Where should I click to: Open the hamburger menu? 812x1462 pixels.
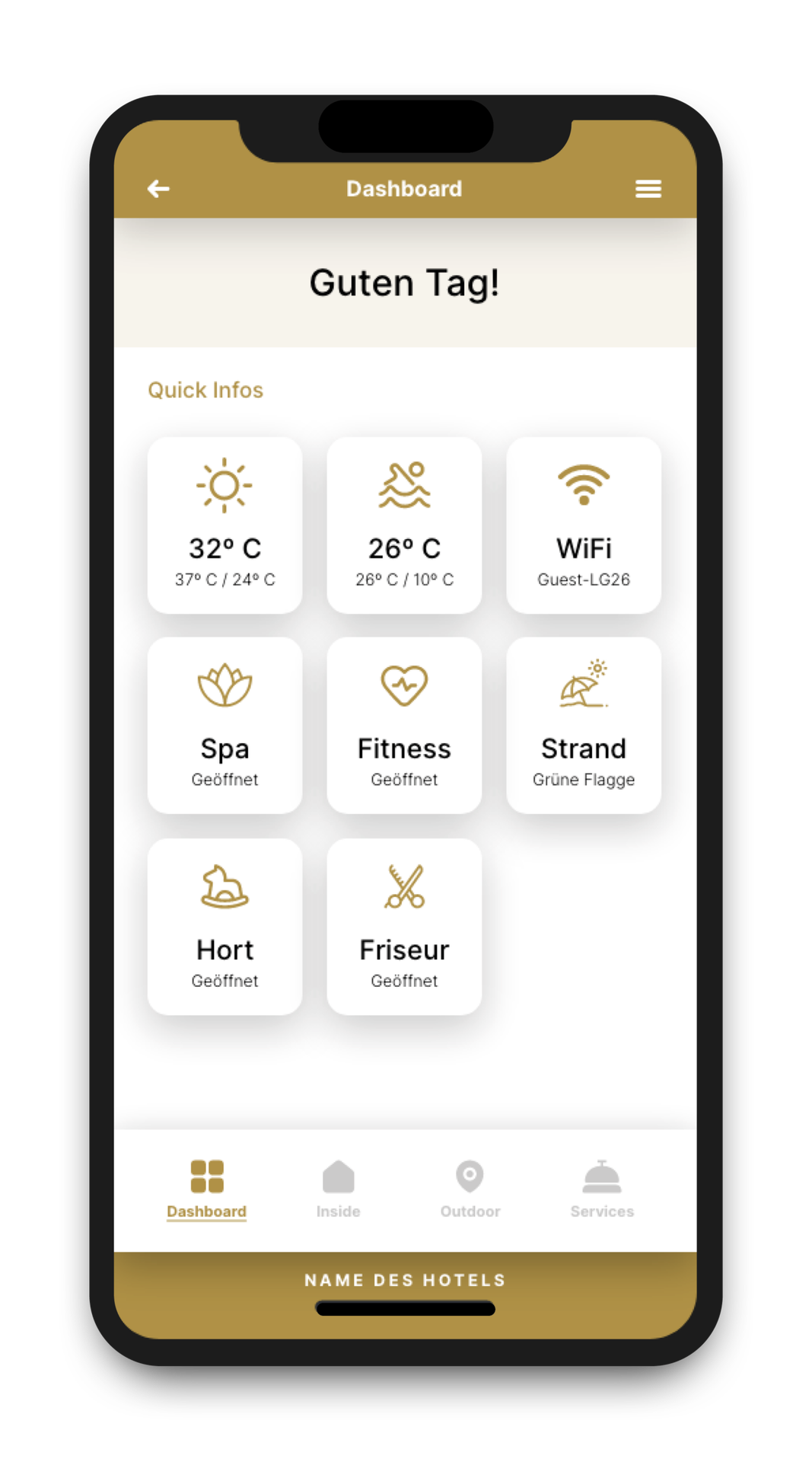click(x=648, y=188)
